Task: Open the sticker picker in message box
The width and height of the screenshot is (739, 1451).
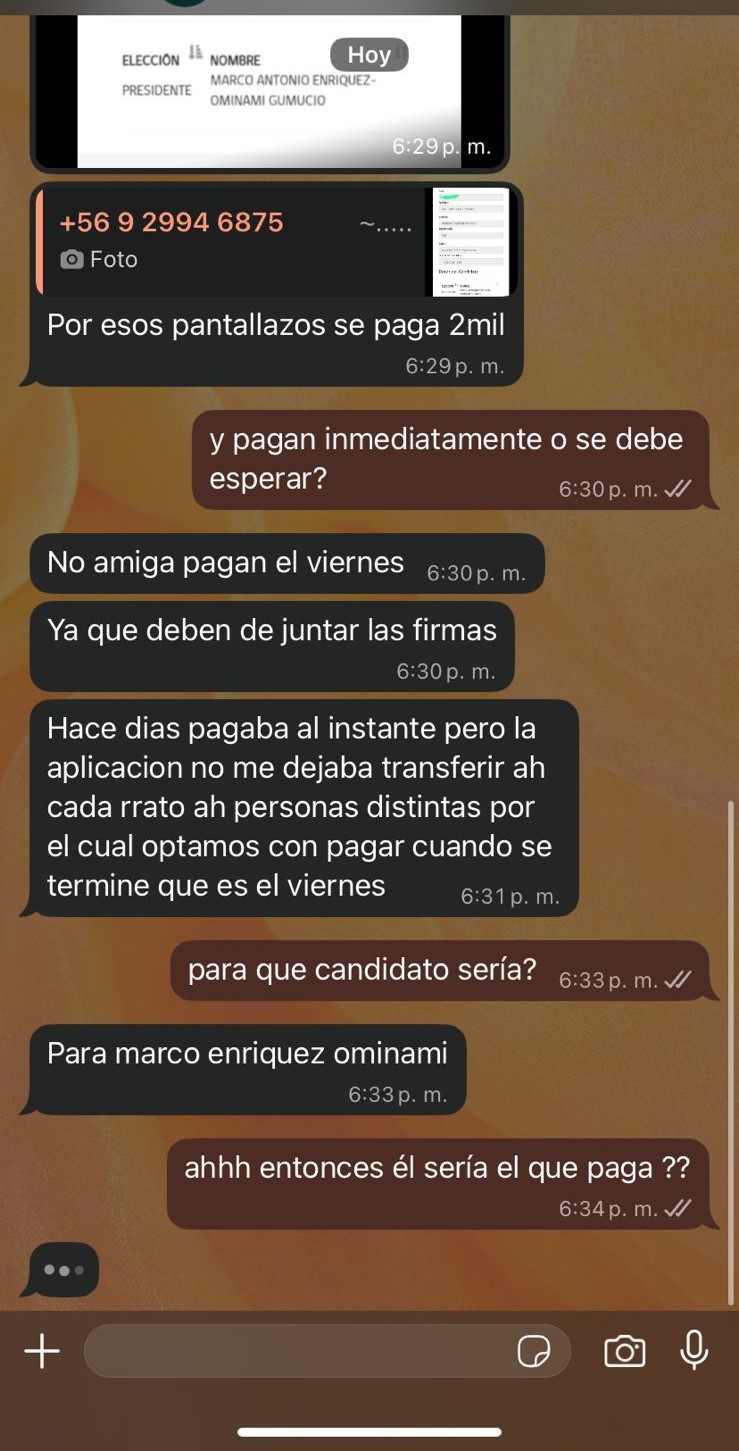Action: pos(534,1352)
